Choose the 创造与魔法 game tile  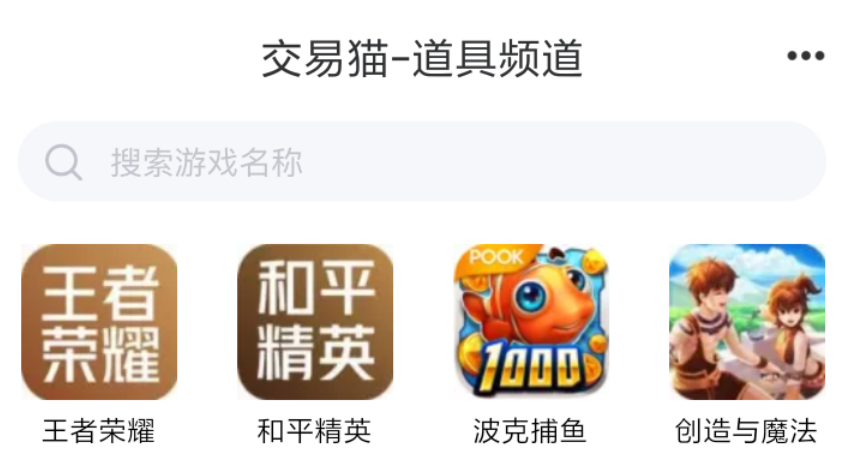point(746,322)
